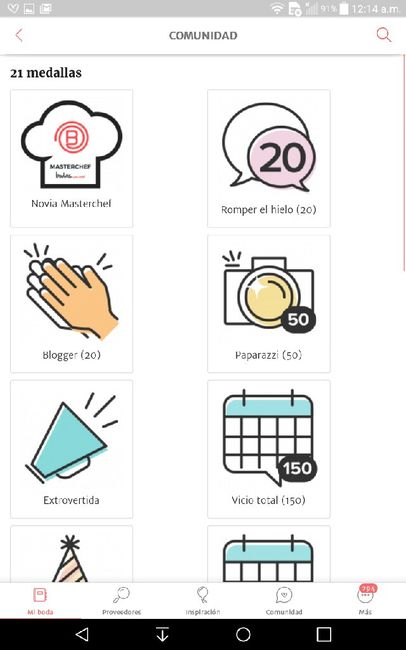This screenshot has width=406, height=650.
Task: Switch to the Proveedores tab
Action: (x=122, y=601)
